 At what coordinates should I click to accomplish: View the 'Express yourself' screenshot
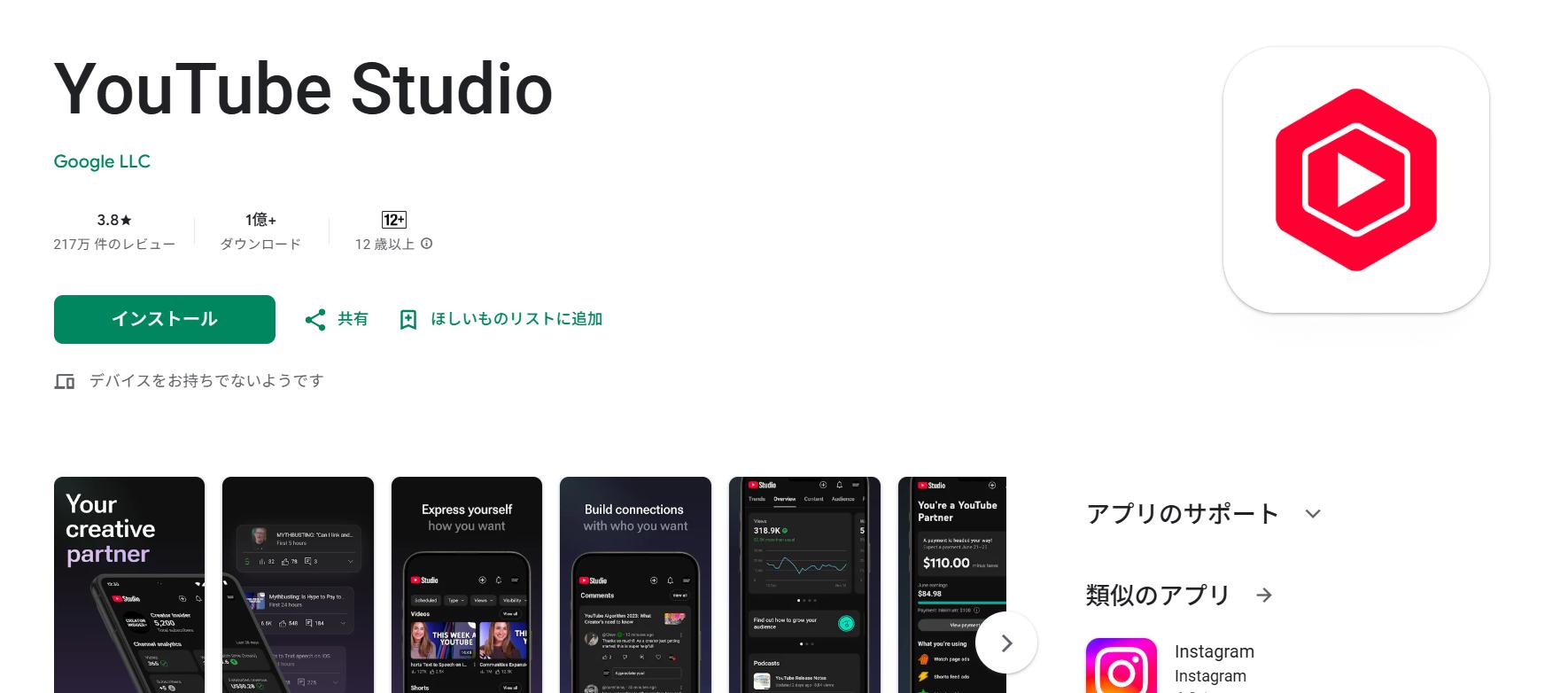(x=466, y=585)
